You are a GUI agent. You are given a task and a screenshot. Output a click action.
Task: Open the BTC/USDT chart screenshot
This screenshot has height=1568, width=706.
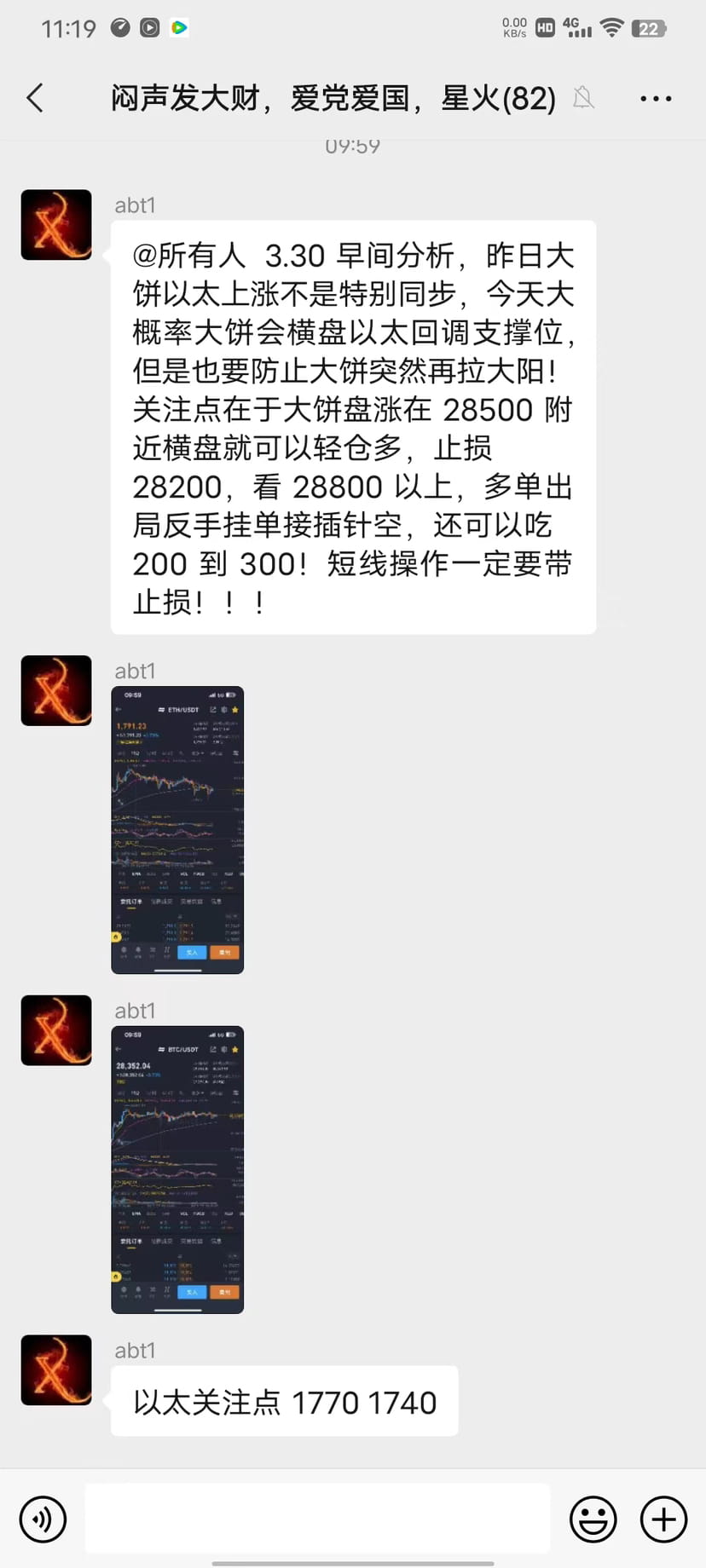[176, 1167]
